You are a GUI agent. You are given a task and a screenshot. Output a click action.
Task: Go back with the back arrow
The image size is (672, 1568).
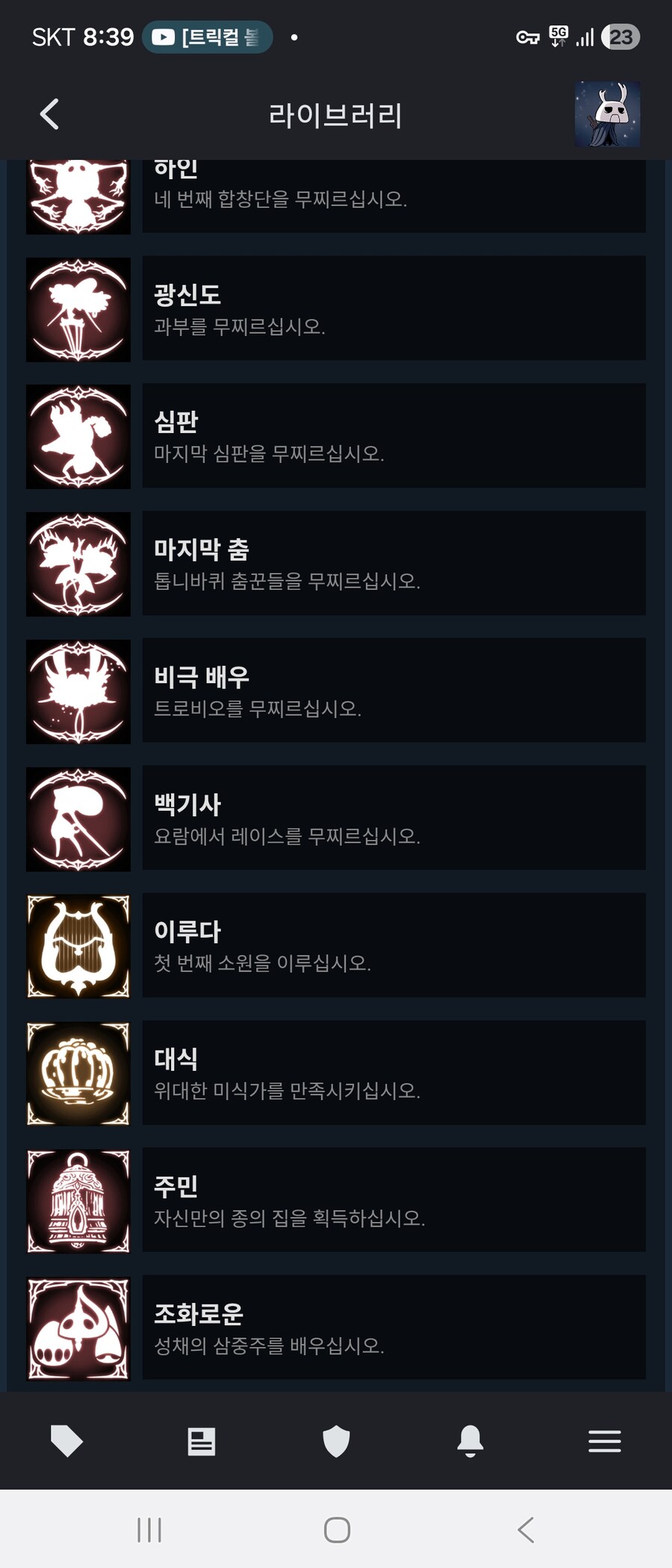point(49,115)
